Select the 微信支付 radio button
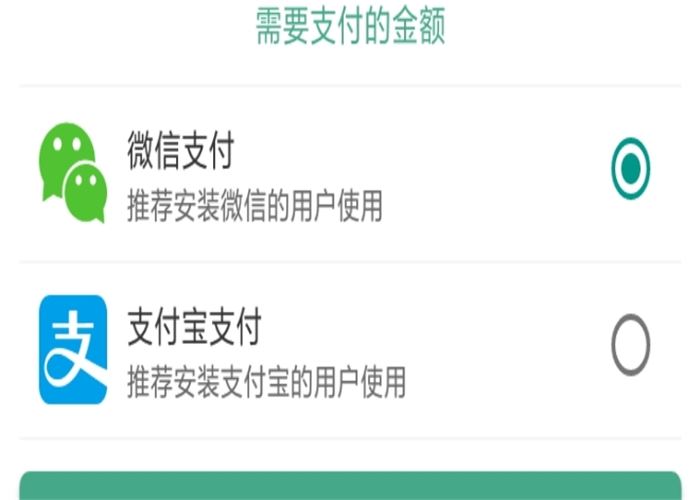The width and height of the screenshot is (700, 500). [631, 168]
